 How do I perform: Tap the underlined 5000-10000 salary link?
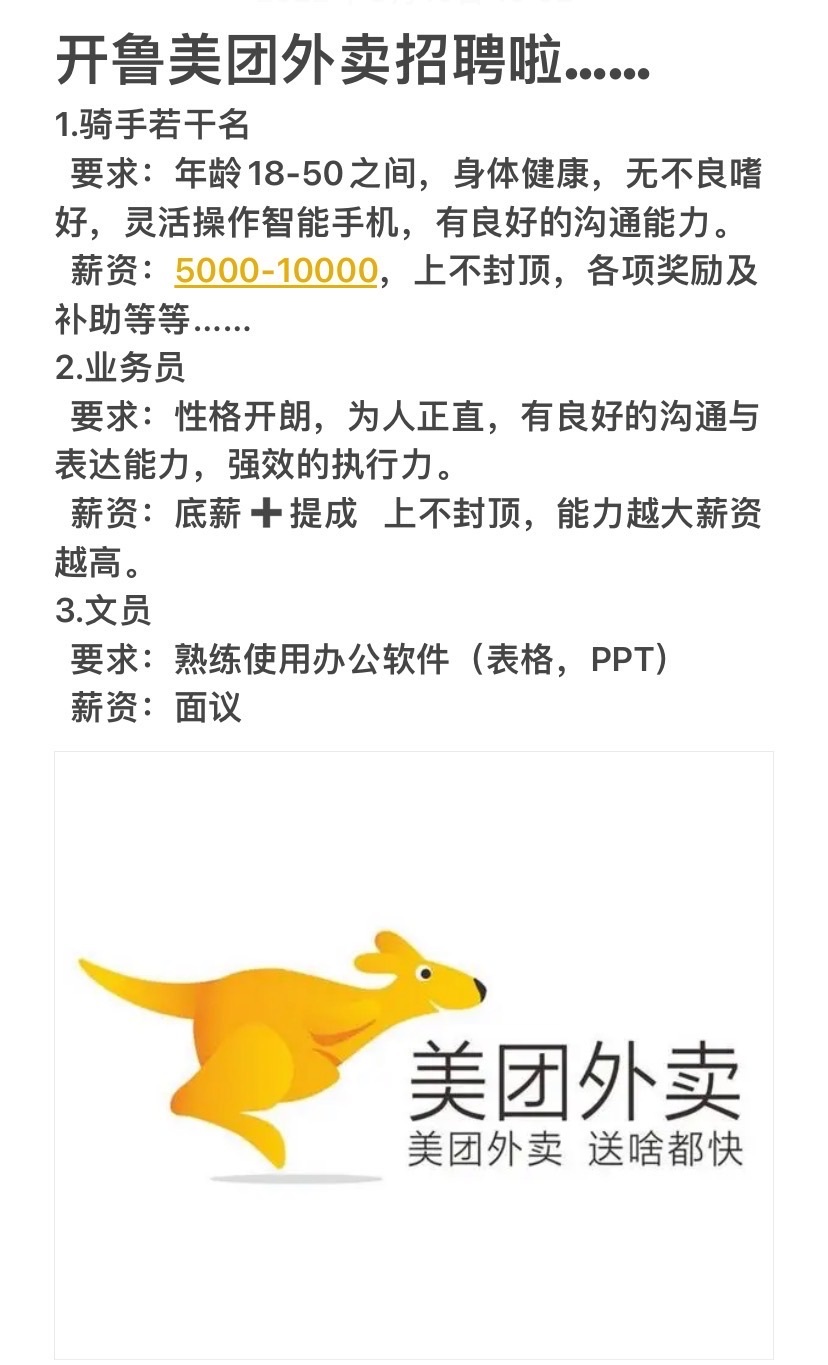click(x=276, y=271)
